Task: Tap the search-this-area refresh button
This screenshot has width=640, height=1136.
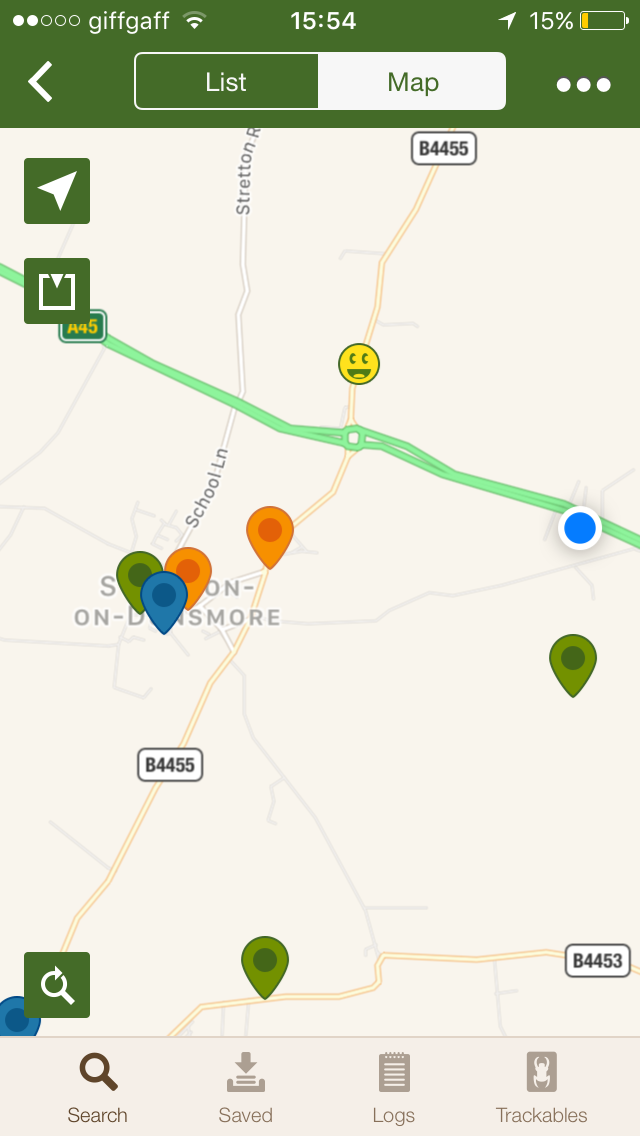Action: [x=57, y=985]
